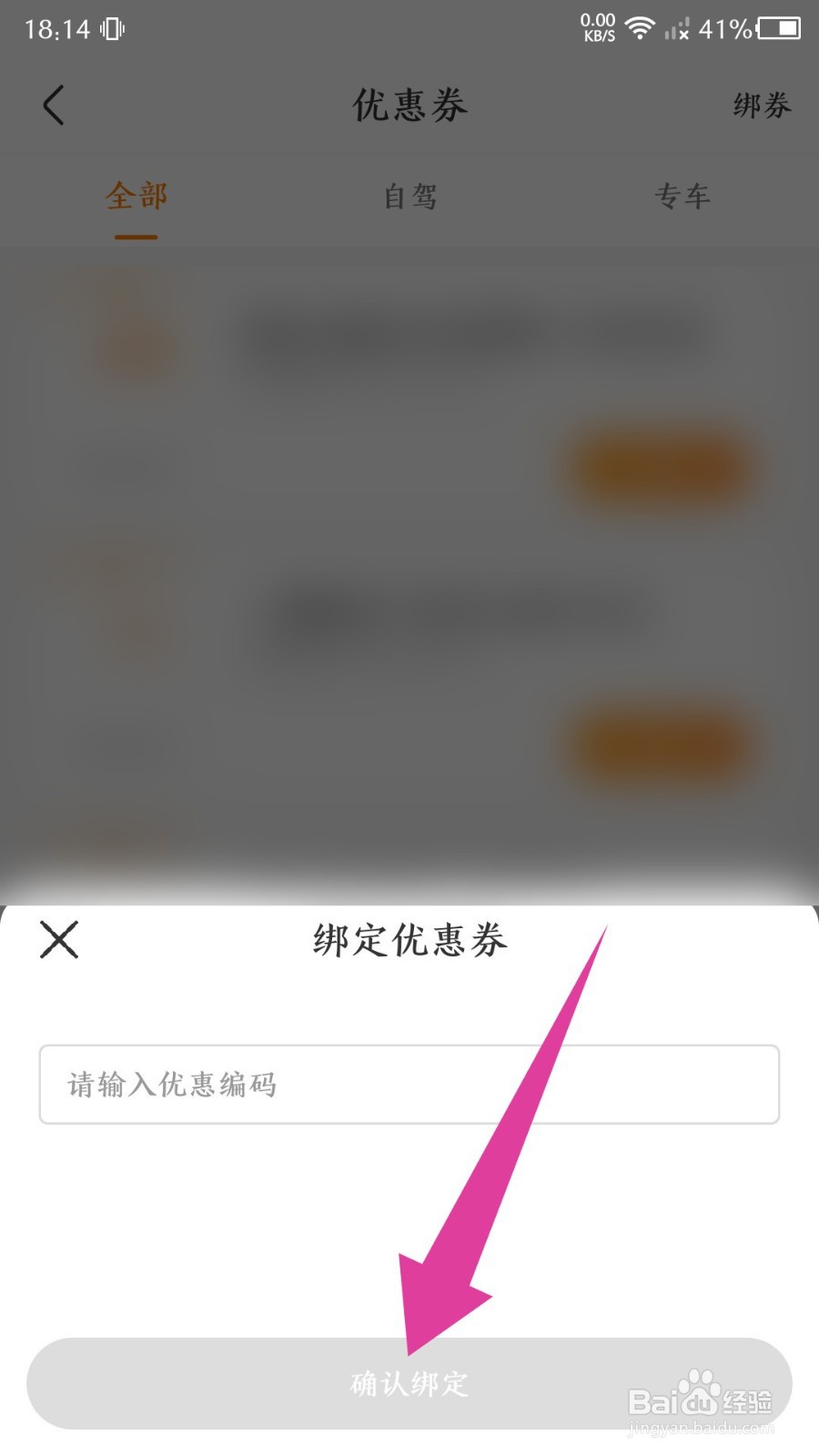Close the 绑定优惠券 dialog with the X
This screenshot has width=819, height=1456.
[x=58, y=941]
